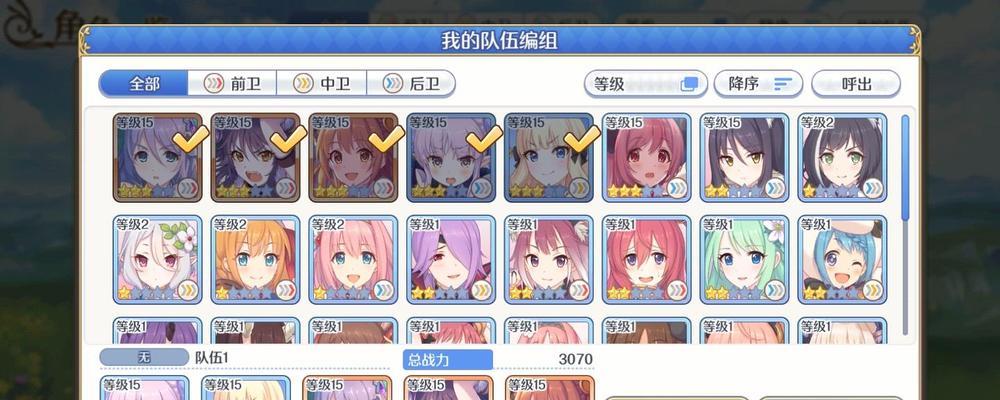Tap the 呼出 button
This screenshot has width=1000, height=400.
tap(855, 84)
